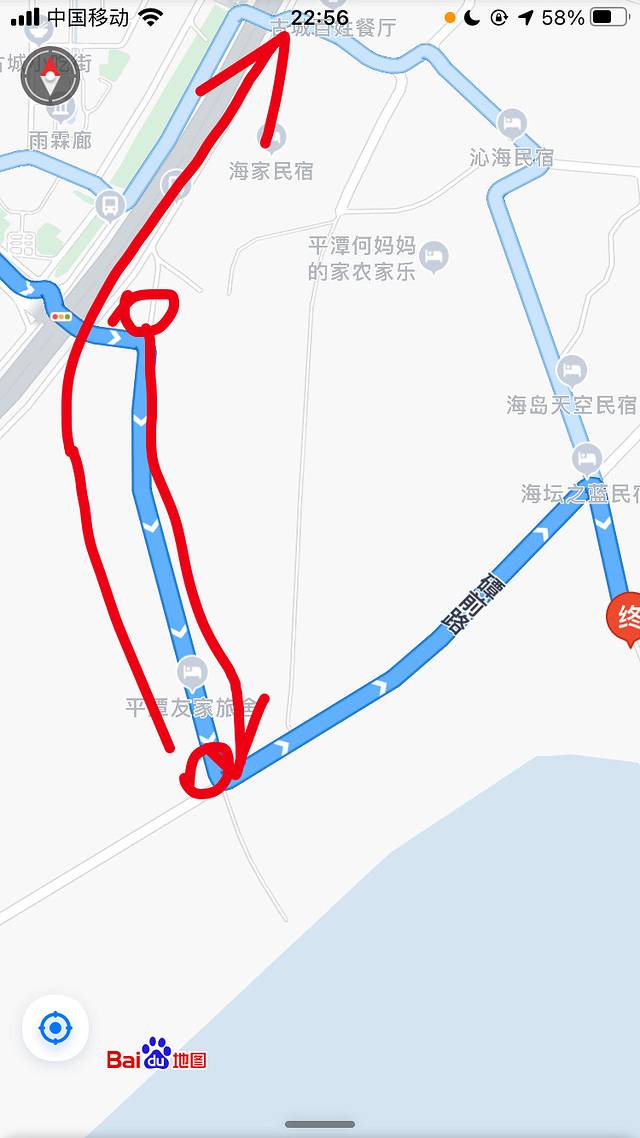Select the 海岛天空民宿 marker

click(x=571, y=371)
